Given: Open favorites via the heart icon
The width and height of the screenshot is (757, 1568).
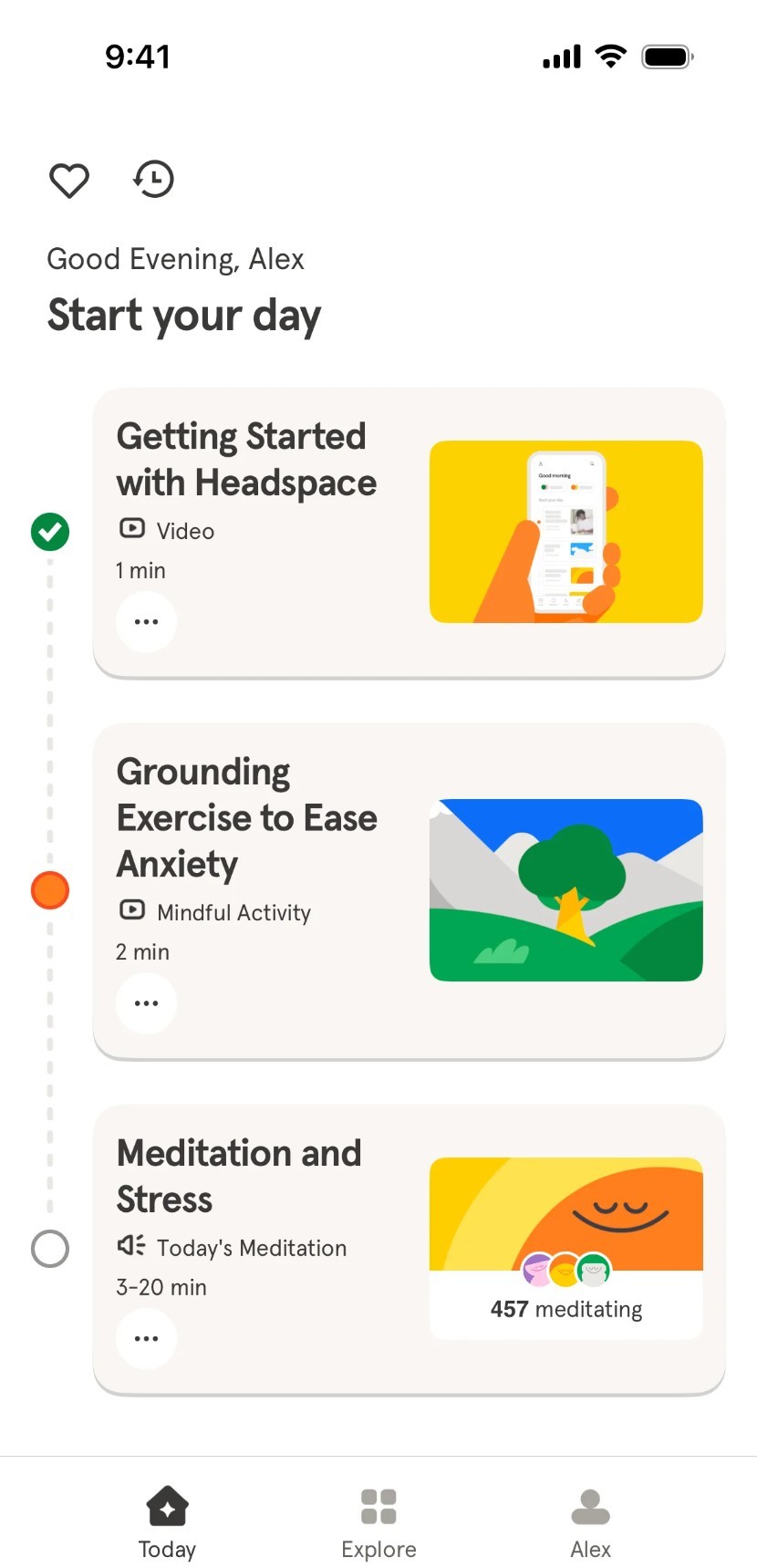Looking at the screenshot, I should coord(68,180).
